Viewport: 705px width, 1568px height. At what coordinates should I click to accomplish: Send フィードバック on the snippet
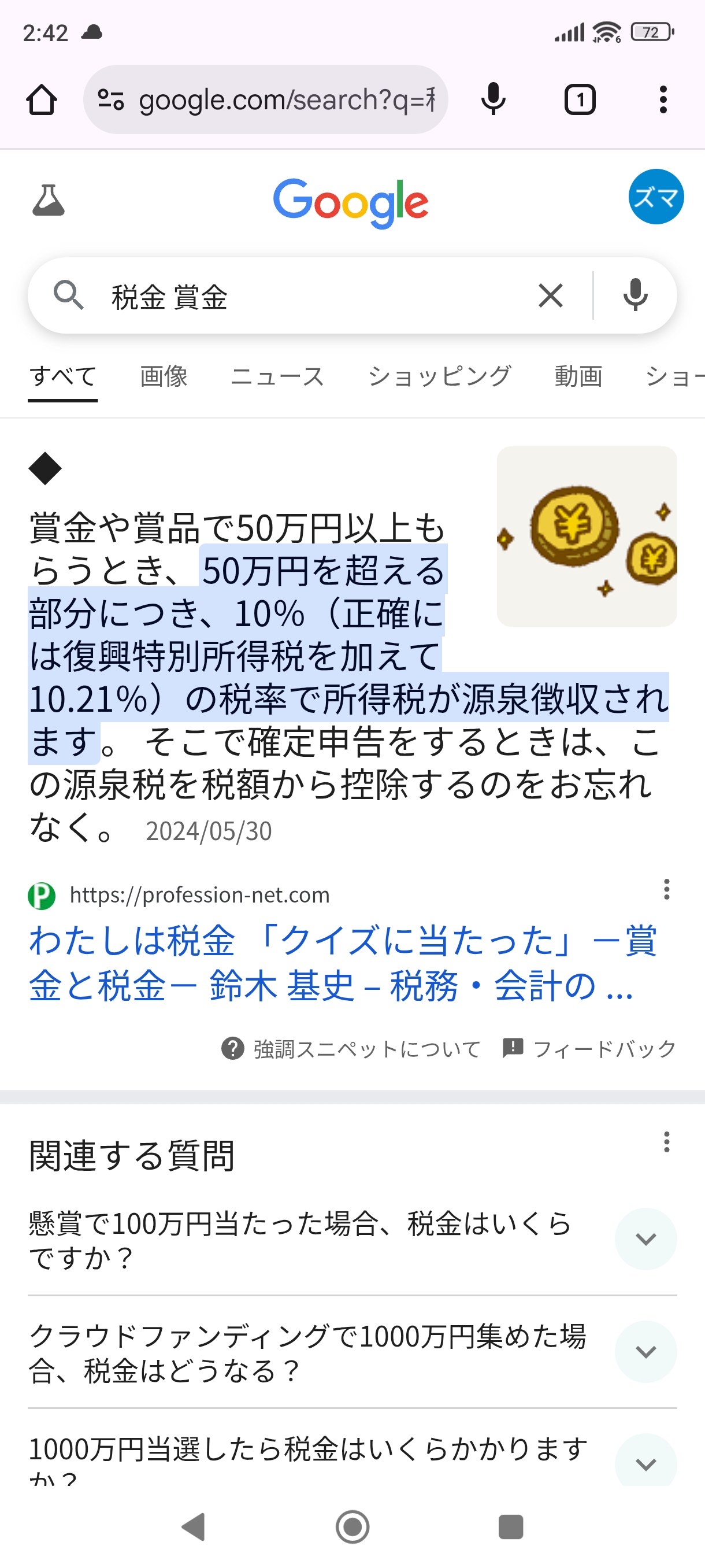[589, 1049]
